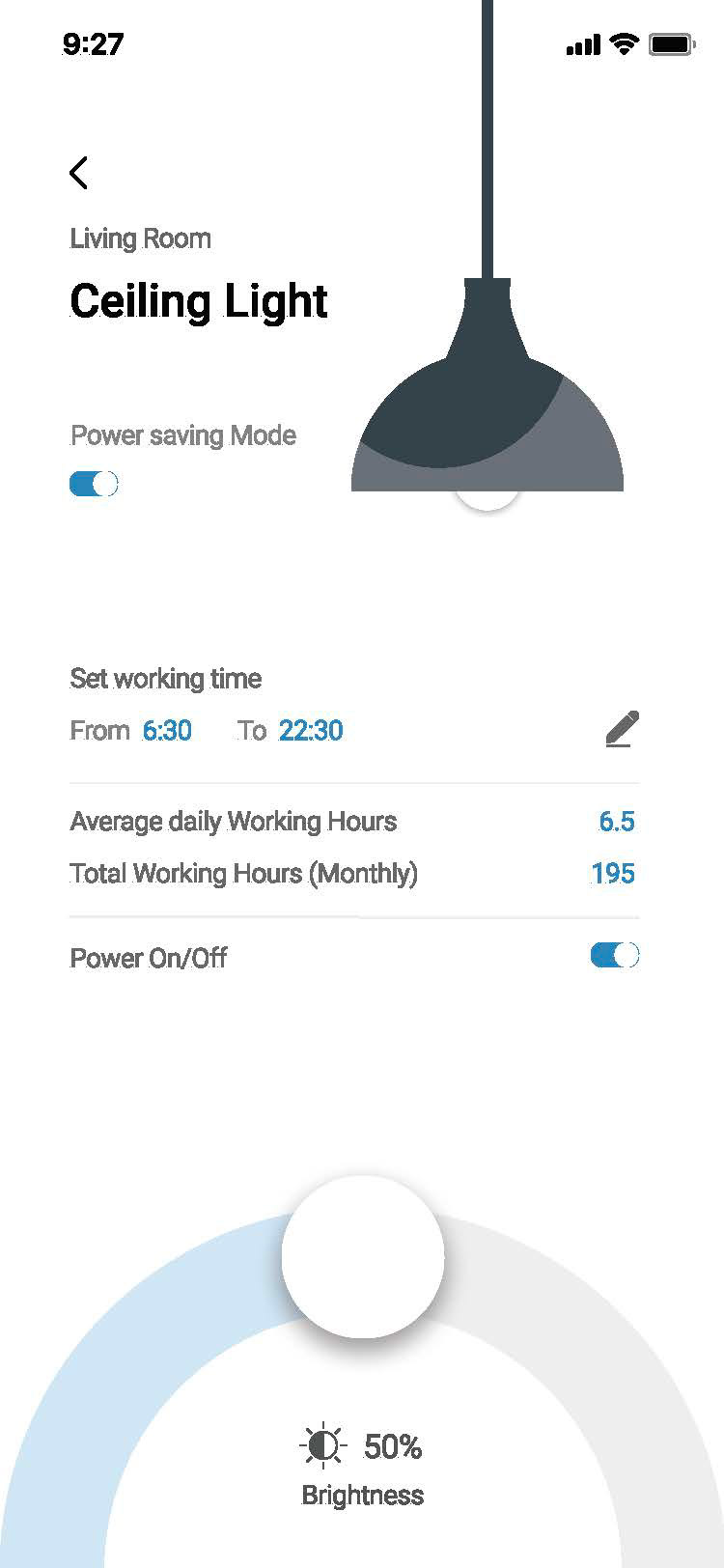Edit the working time schedule

[622, 730]
